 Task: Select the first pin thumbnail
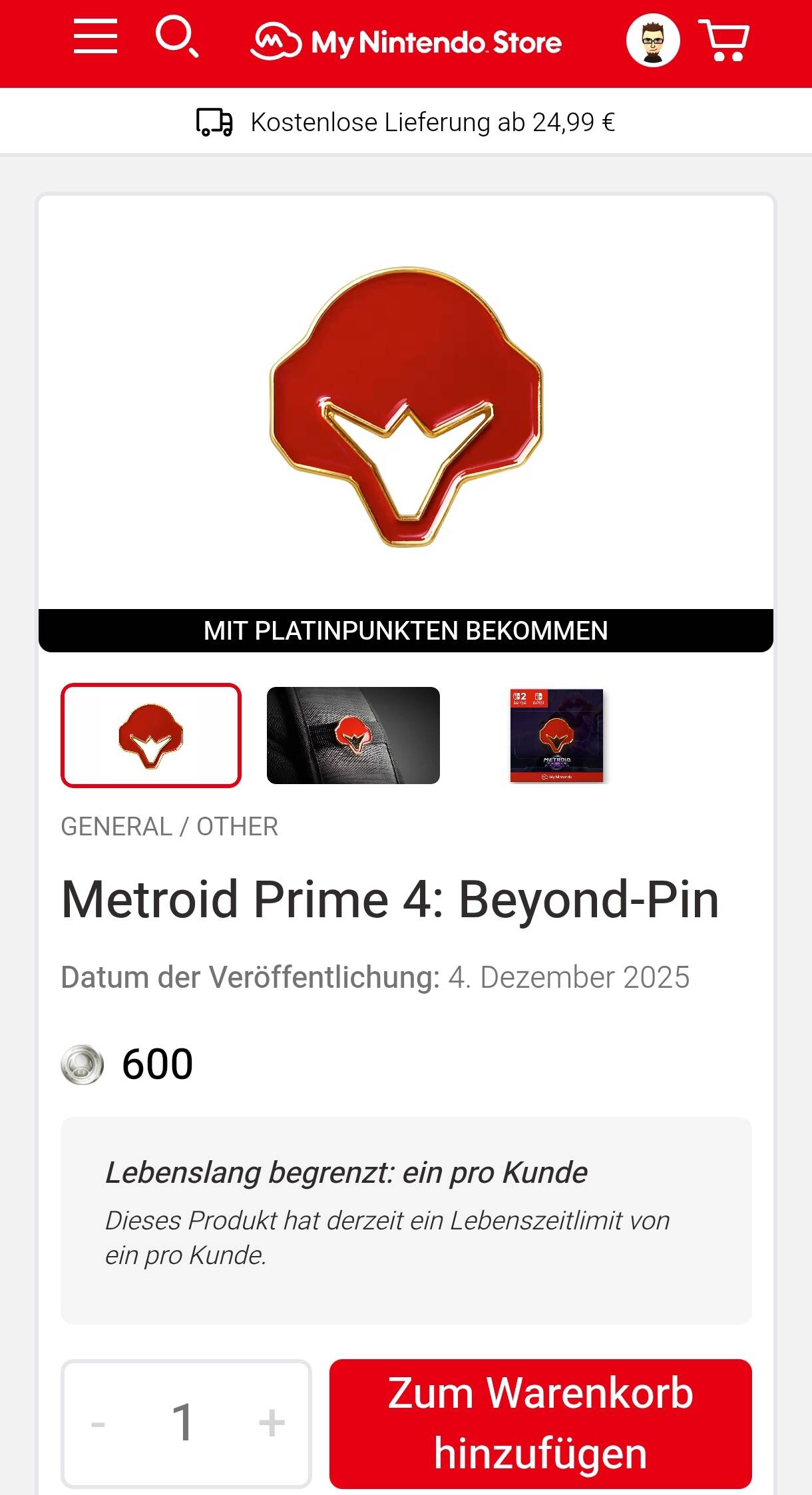[x=151, y=736]
